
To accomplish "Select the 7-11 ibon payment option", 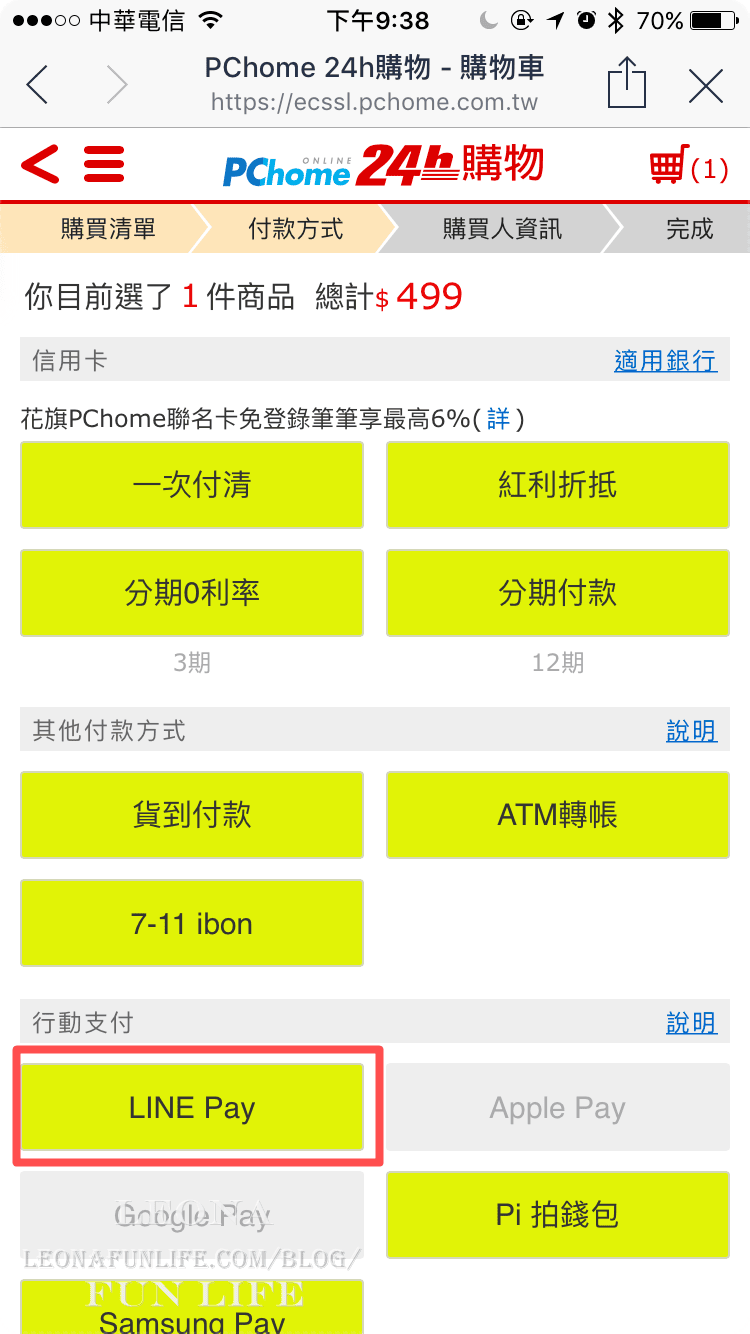I will click(192, 923).
